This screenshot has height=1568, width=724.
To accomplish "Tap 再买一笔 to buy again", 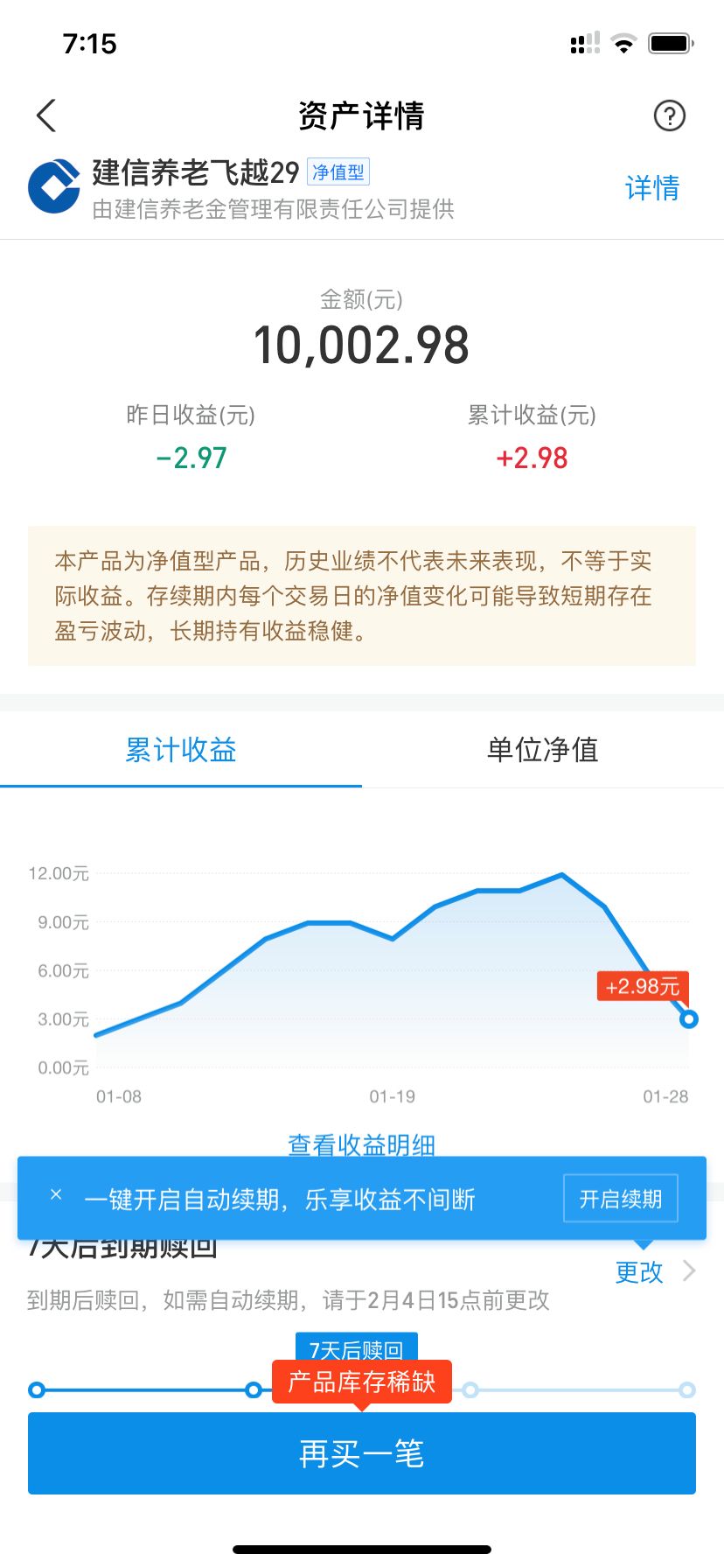I will click(x=361, y=1453).
